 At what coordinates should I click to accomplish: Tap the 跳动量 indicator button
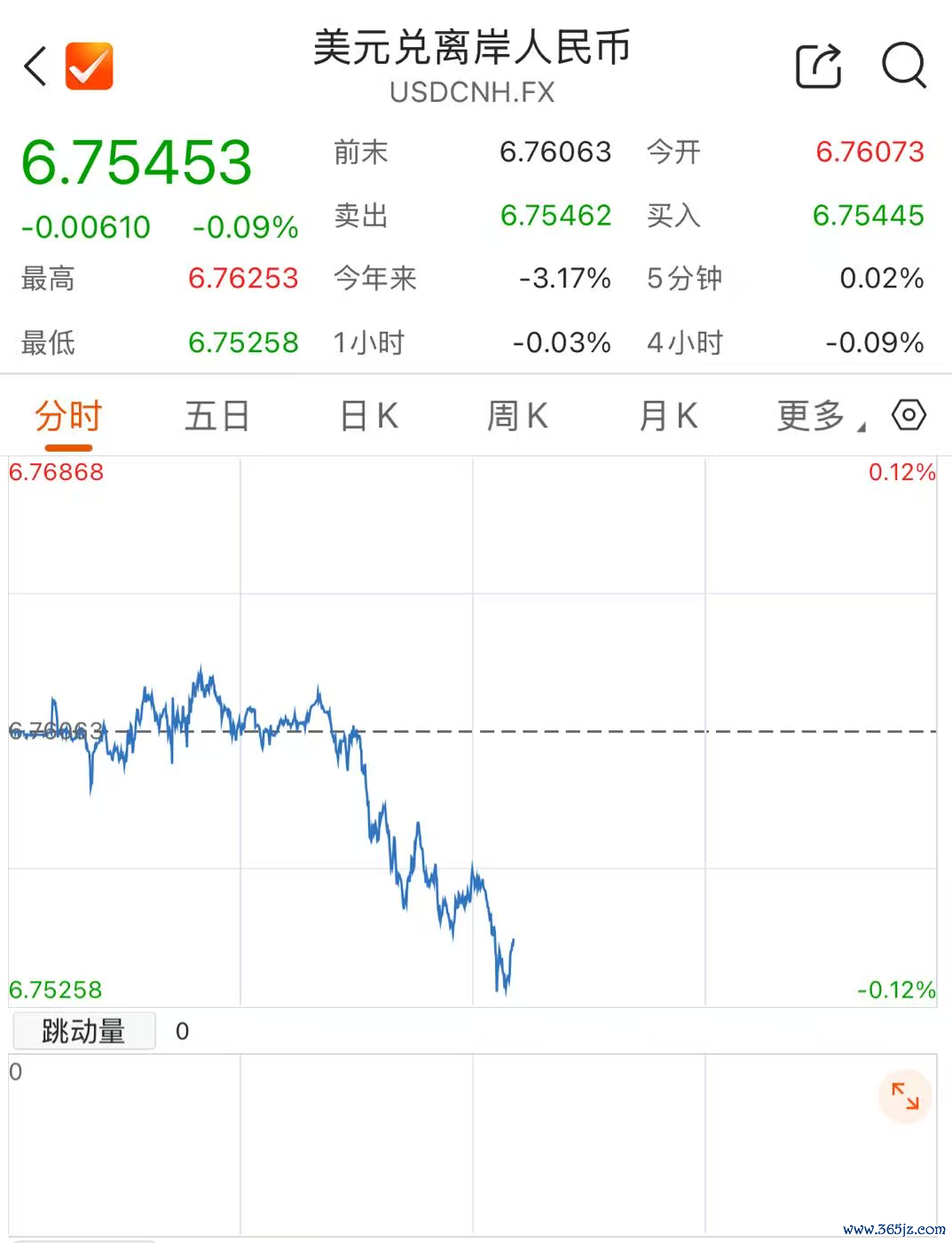84,1031
